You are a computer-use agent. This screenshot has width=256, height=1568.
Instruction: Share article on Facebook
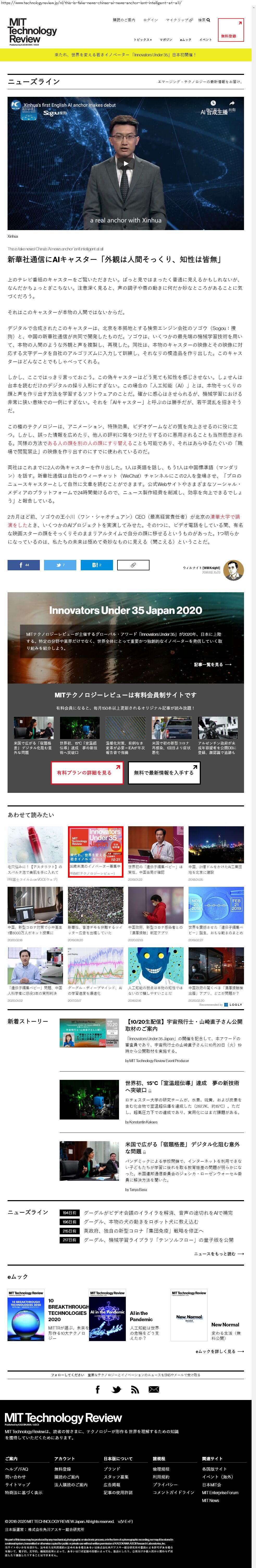pyautogui.click(x=24, y=565)
